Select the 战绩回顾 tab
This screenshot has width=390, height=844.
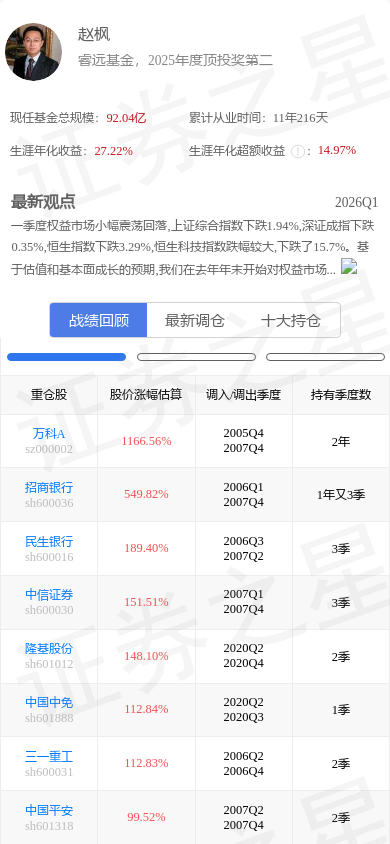click(x=99, y=321)
